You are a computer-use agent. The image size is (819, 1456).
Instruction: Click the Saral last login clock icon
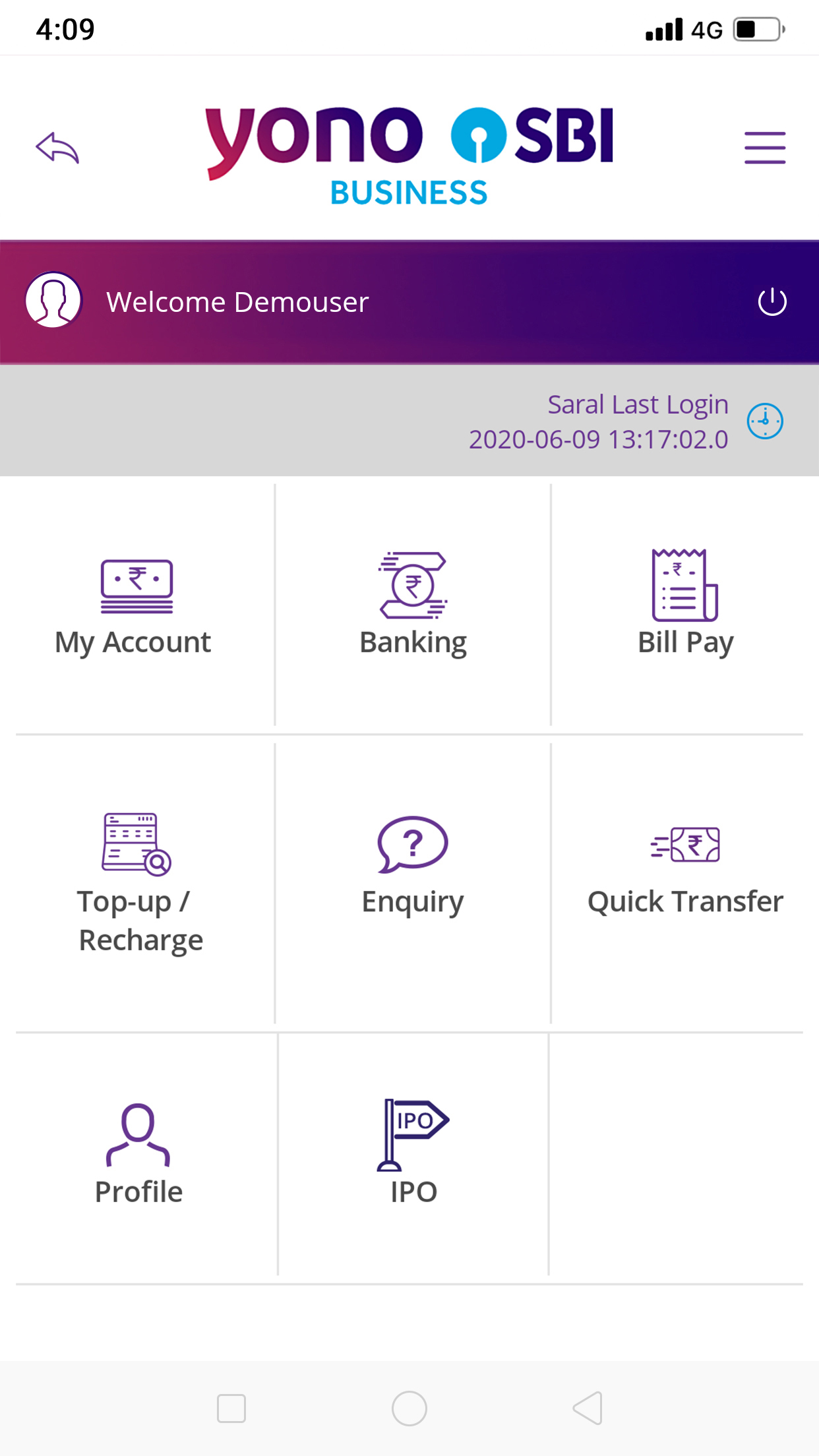[764, 421]
